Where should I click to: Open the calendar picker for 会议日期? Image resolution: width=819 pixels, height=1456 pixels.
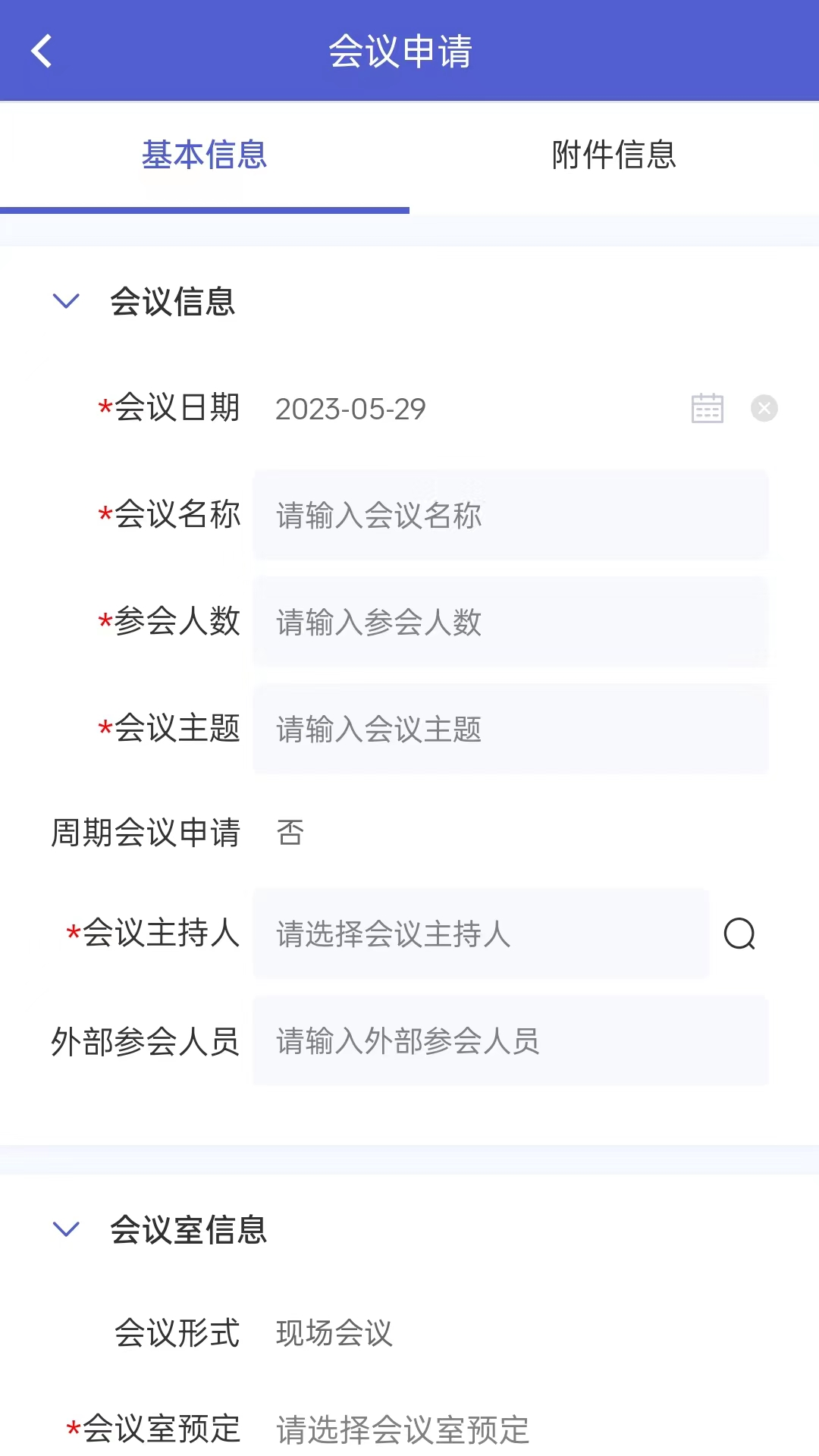[707, 409]
